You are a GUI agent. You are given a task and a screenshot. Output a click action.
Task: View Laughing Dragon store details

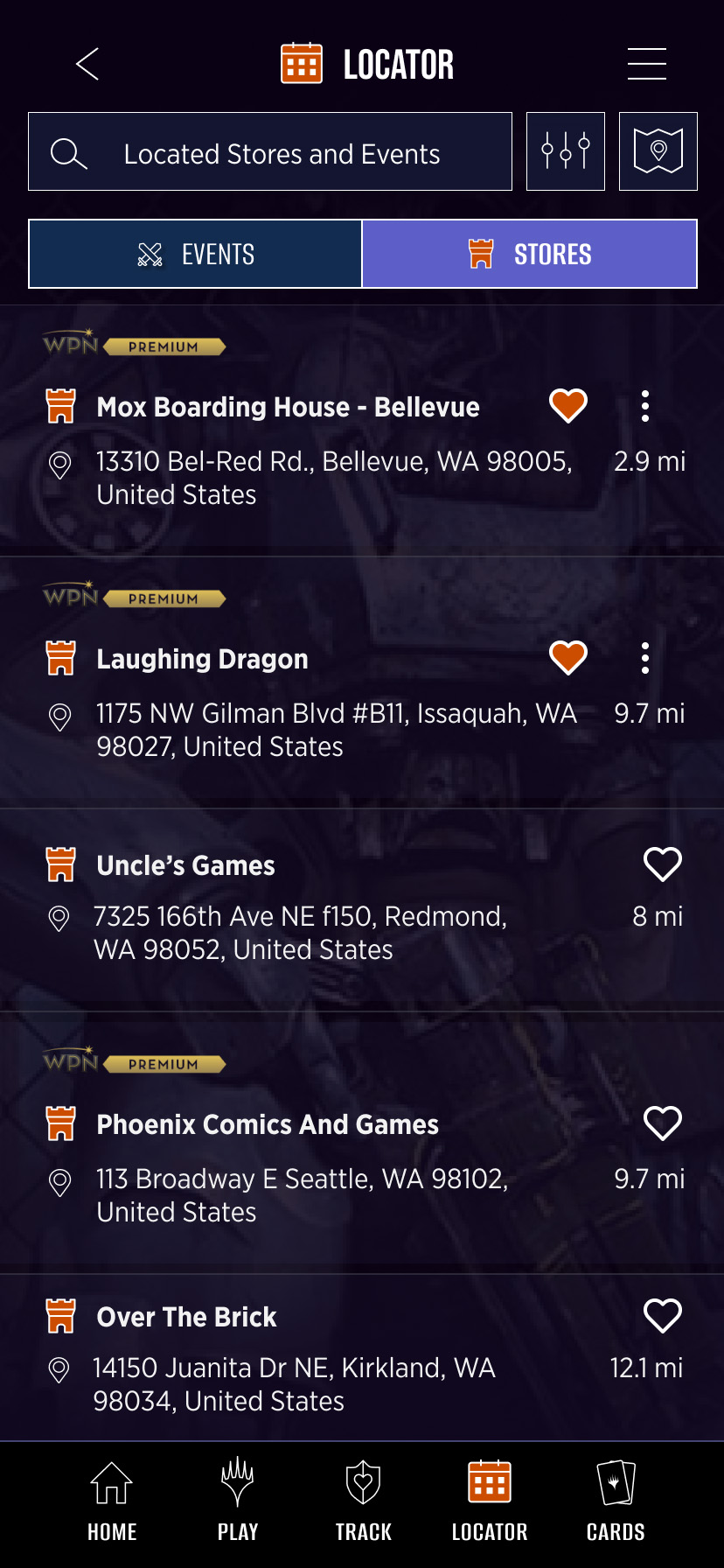click(x=202, y=660)
